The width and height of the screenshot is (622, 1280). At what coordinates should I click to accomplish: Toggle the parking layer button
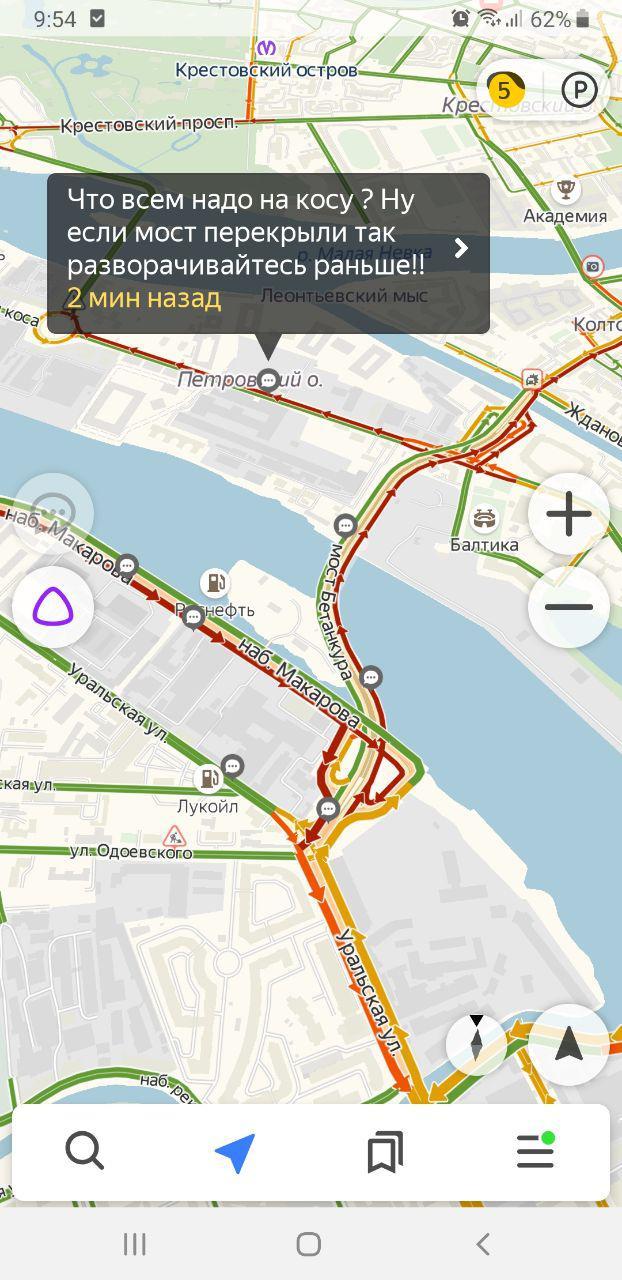coord(579,90)
